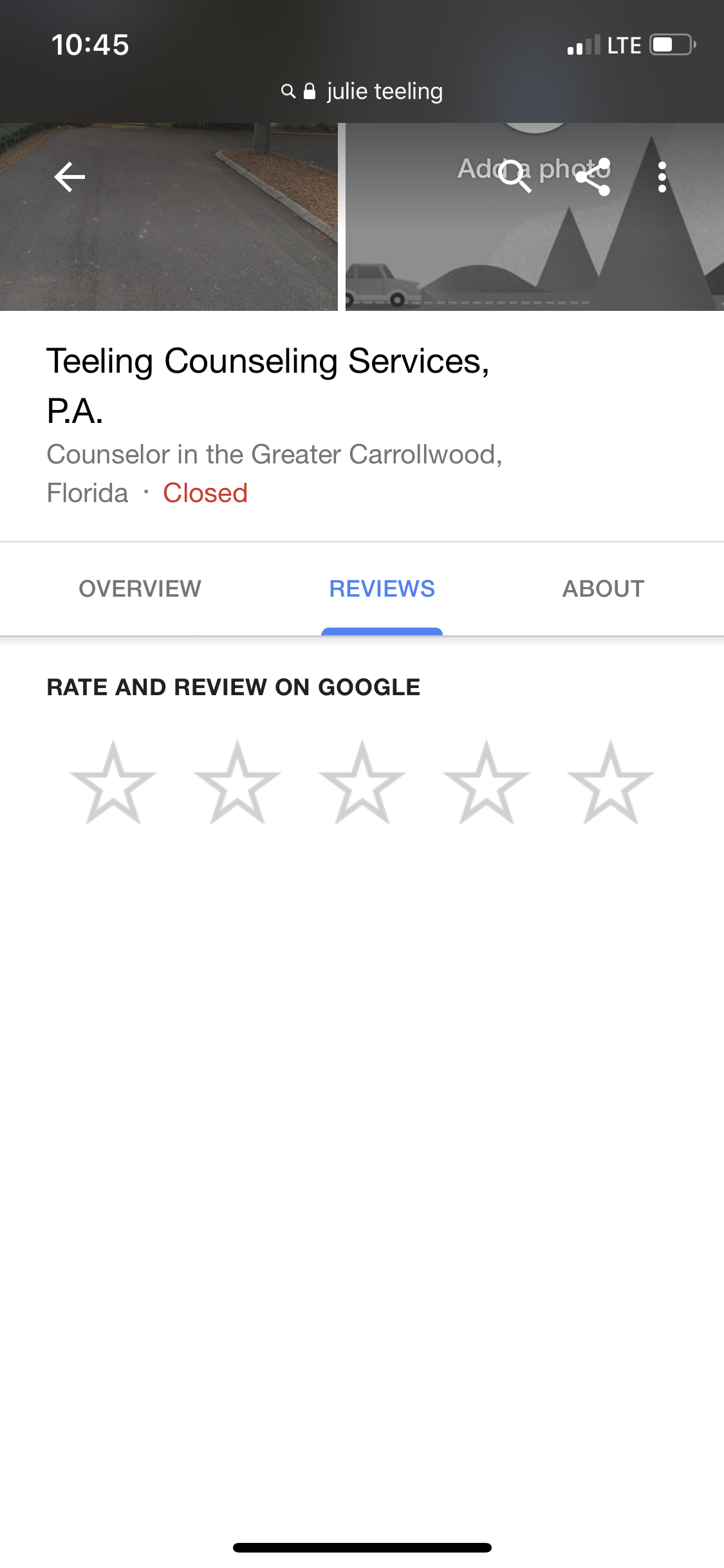Rate two stars
Image resolution: width=724 pixels, height=1568 pixels.
point(237,784)
